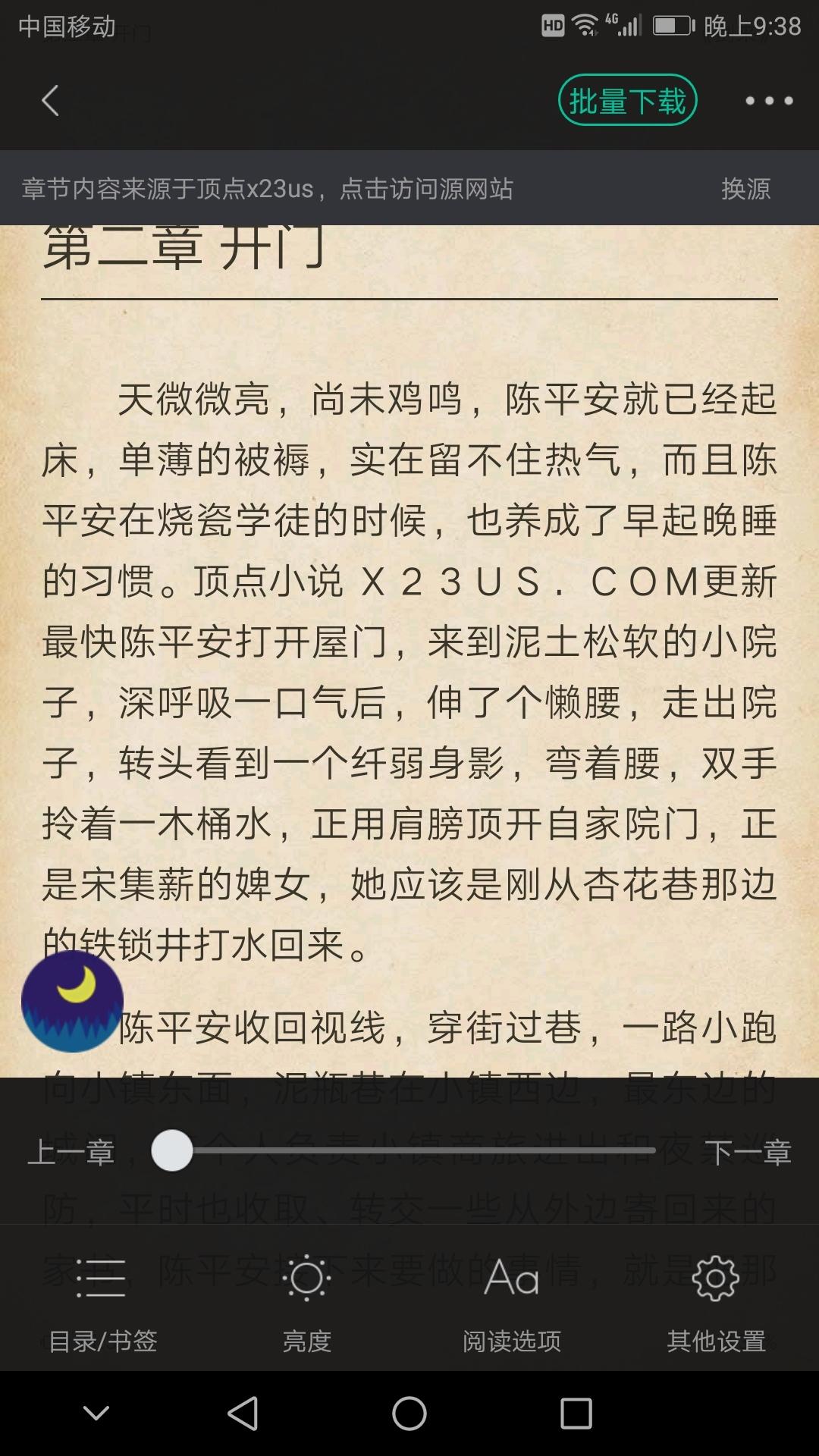819x1456 pixels.
Task: Tap the back arrow to exit chapter
Action: coord(50,101)
